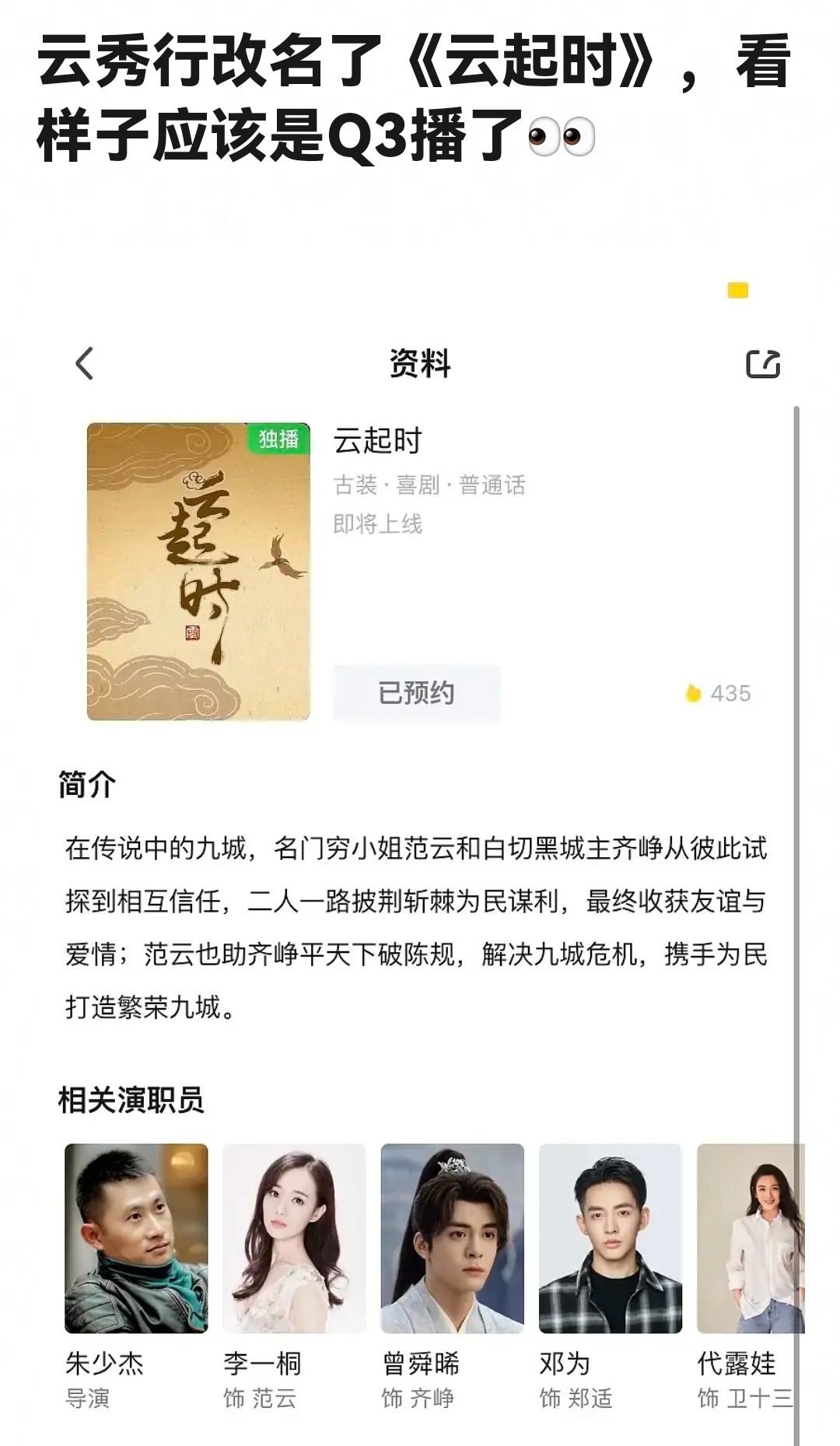Viewport: 840px width, 1446px height.
Task: Tap the share icon on the 资料 page
Action: [765, 366]
